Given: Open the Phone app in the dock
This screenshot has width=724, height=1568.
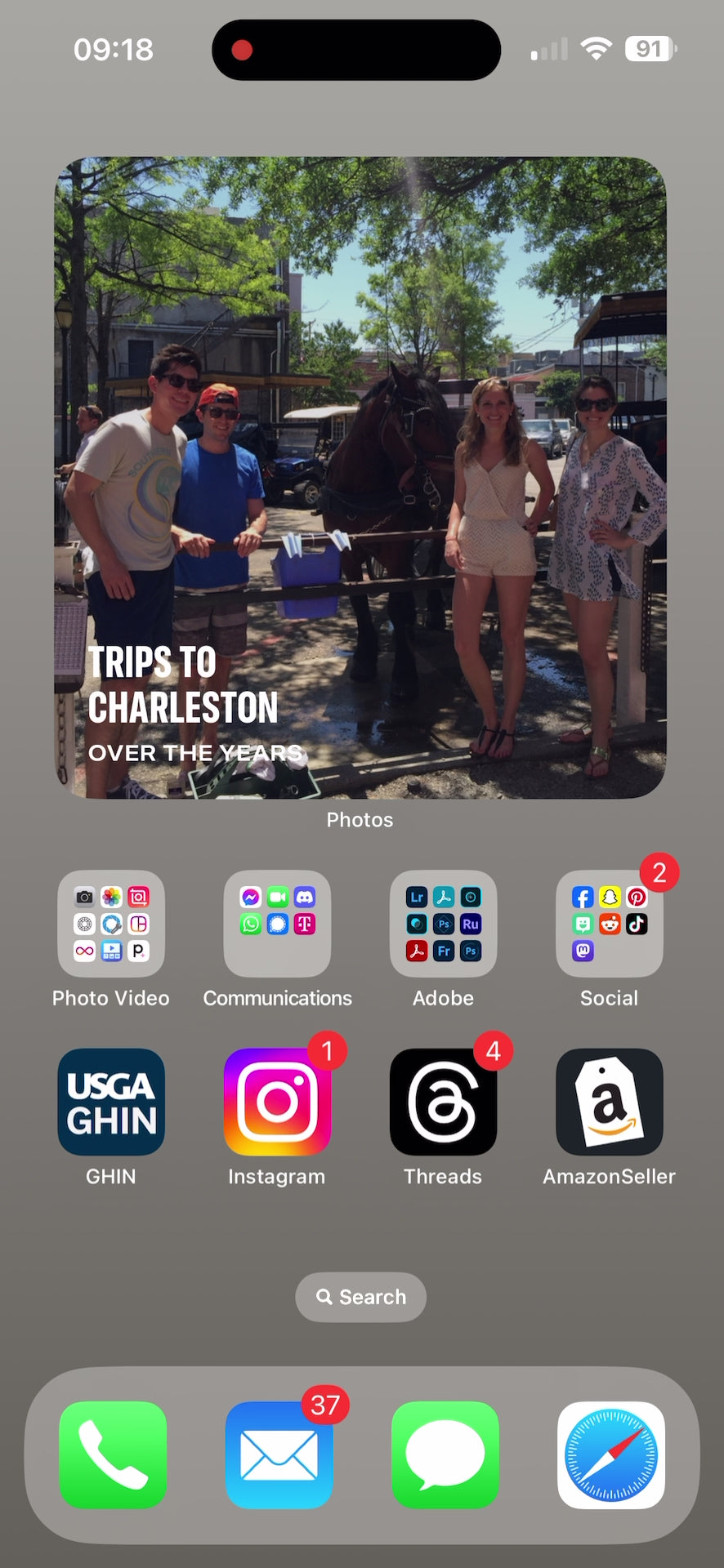Looking at the screenshot, I should [113, 1454].
